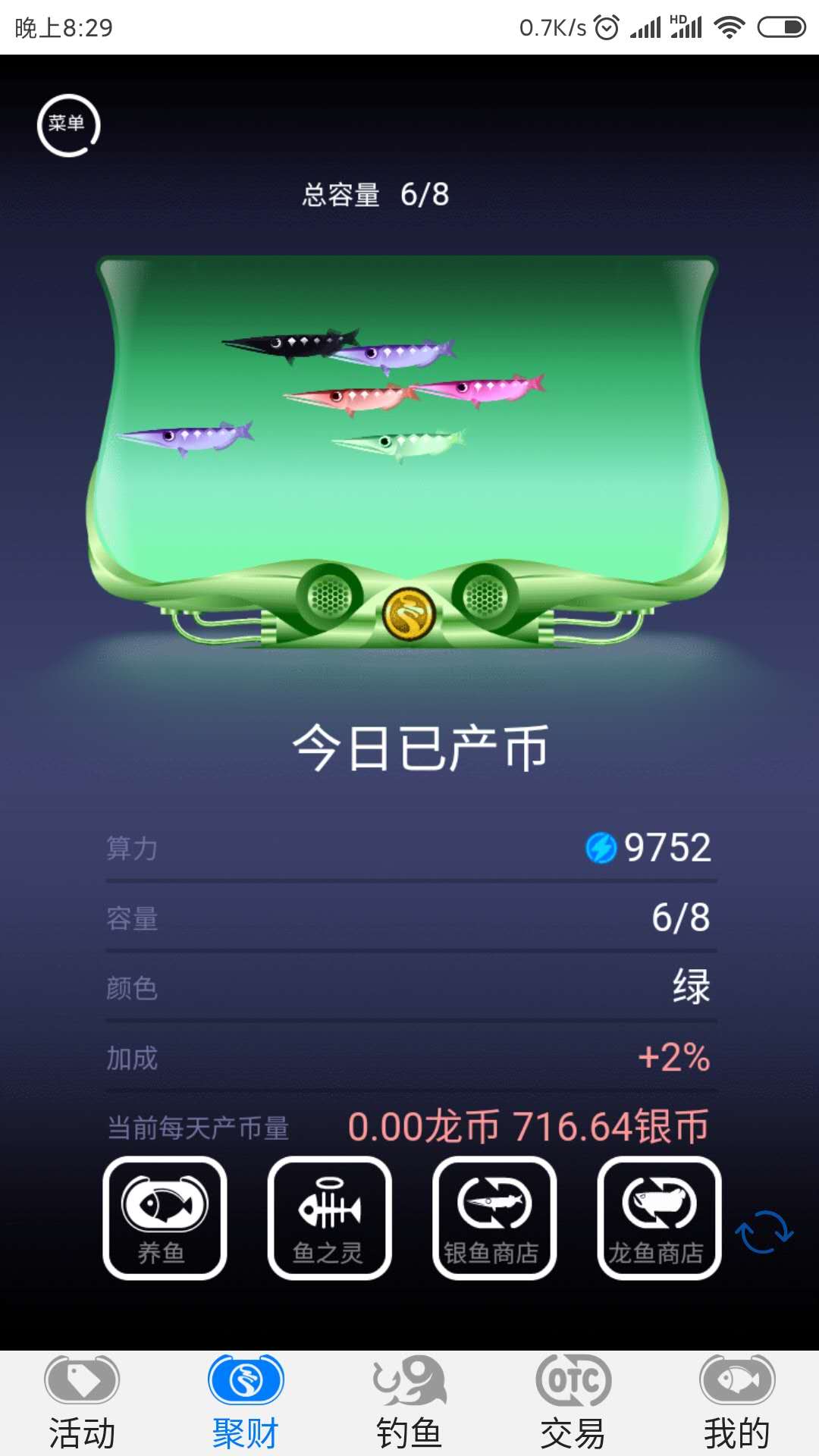
Task: Switch to the 聚财 tab
Action: (246, 1403)
